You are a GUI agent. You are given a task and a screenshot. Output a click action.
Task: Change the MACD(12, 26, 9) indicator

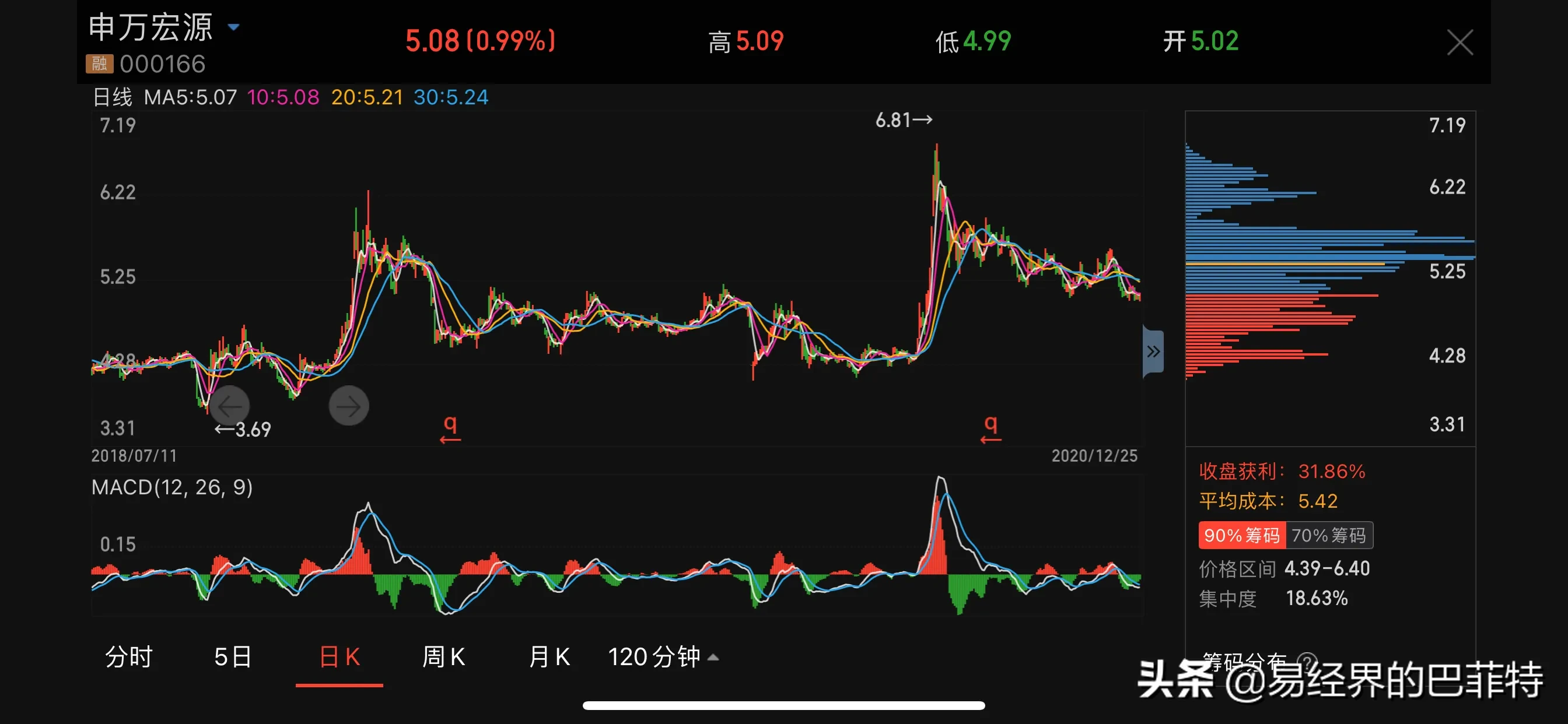[171, 487]
